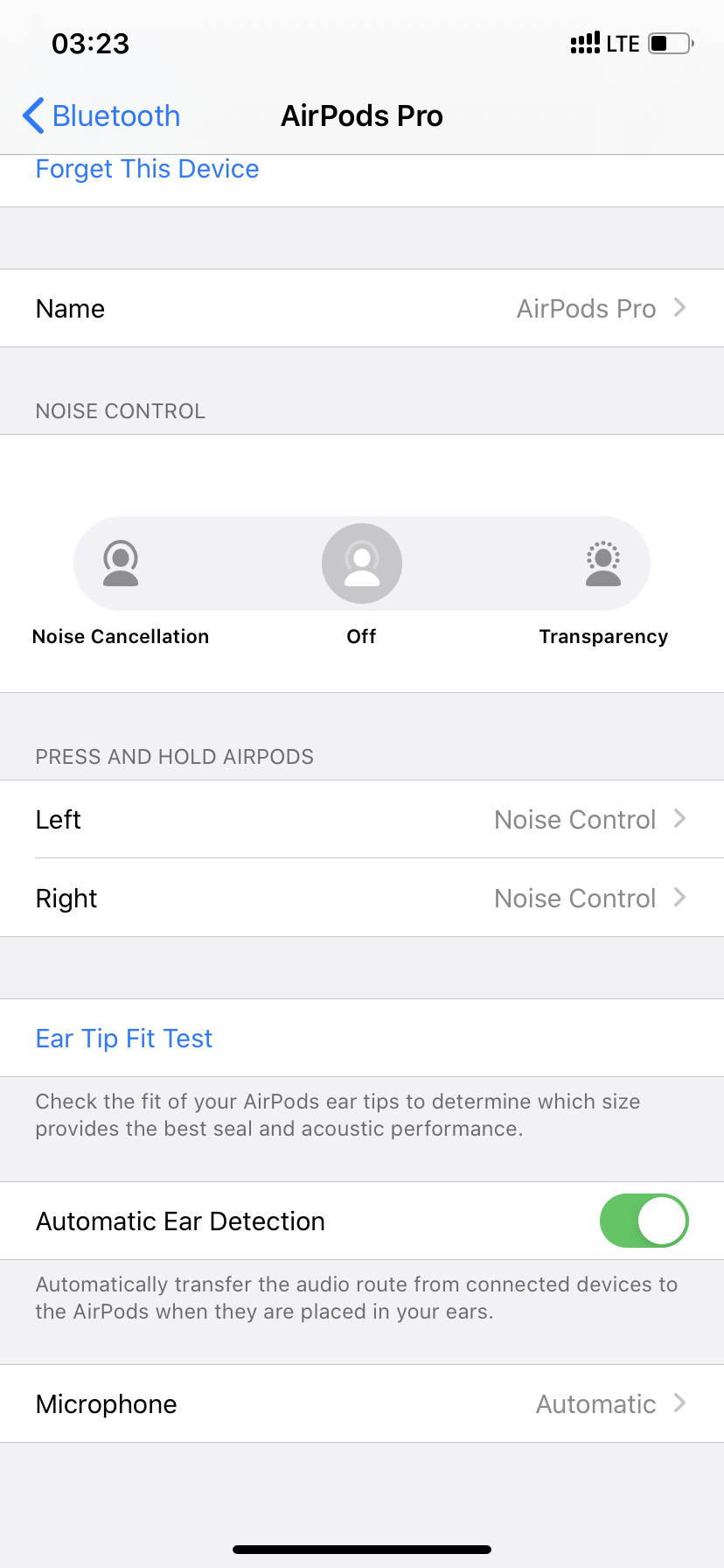This screenshot has width=724, height=1568.
Task: Go back to Bluetooth settings
Action: pos(101,115)
